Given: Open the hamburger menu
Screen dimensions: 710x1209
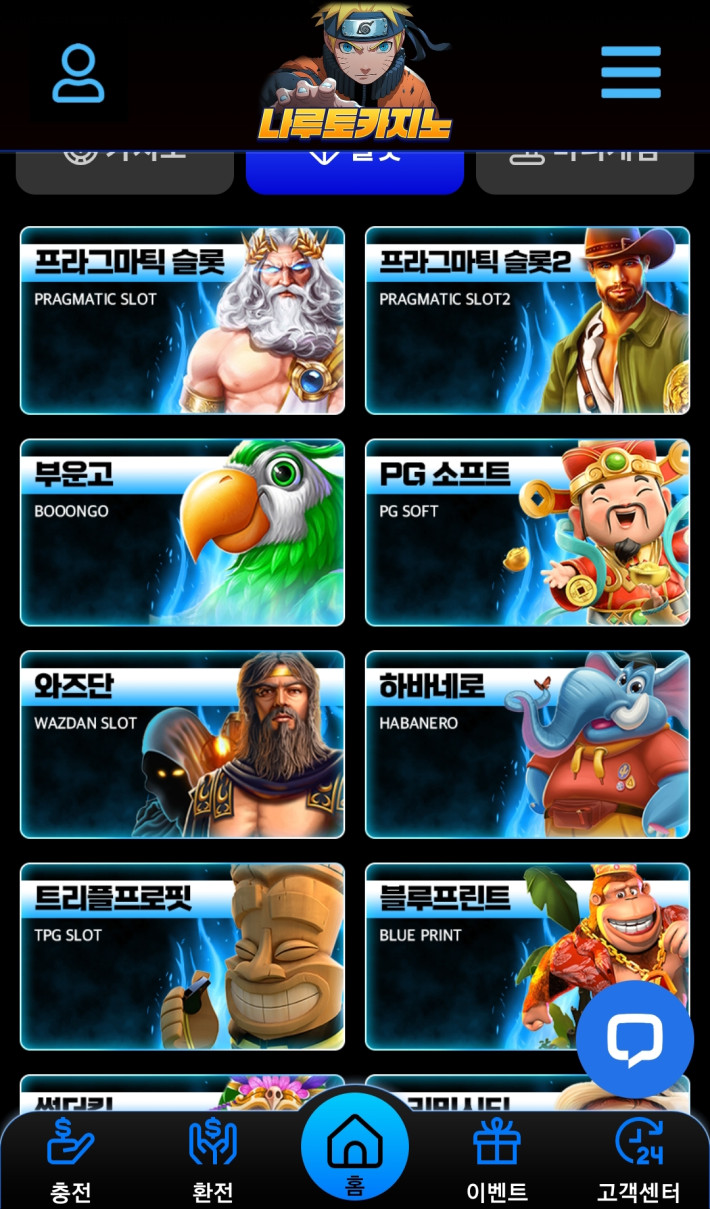Looking at the screenshot, I should click(x=630, y=72).
